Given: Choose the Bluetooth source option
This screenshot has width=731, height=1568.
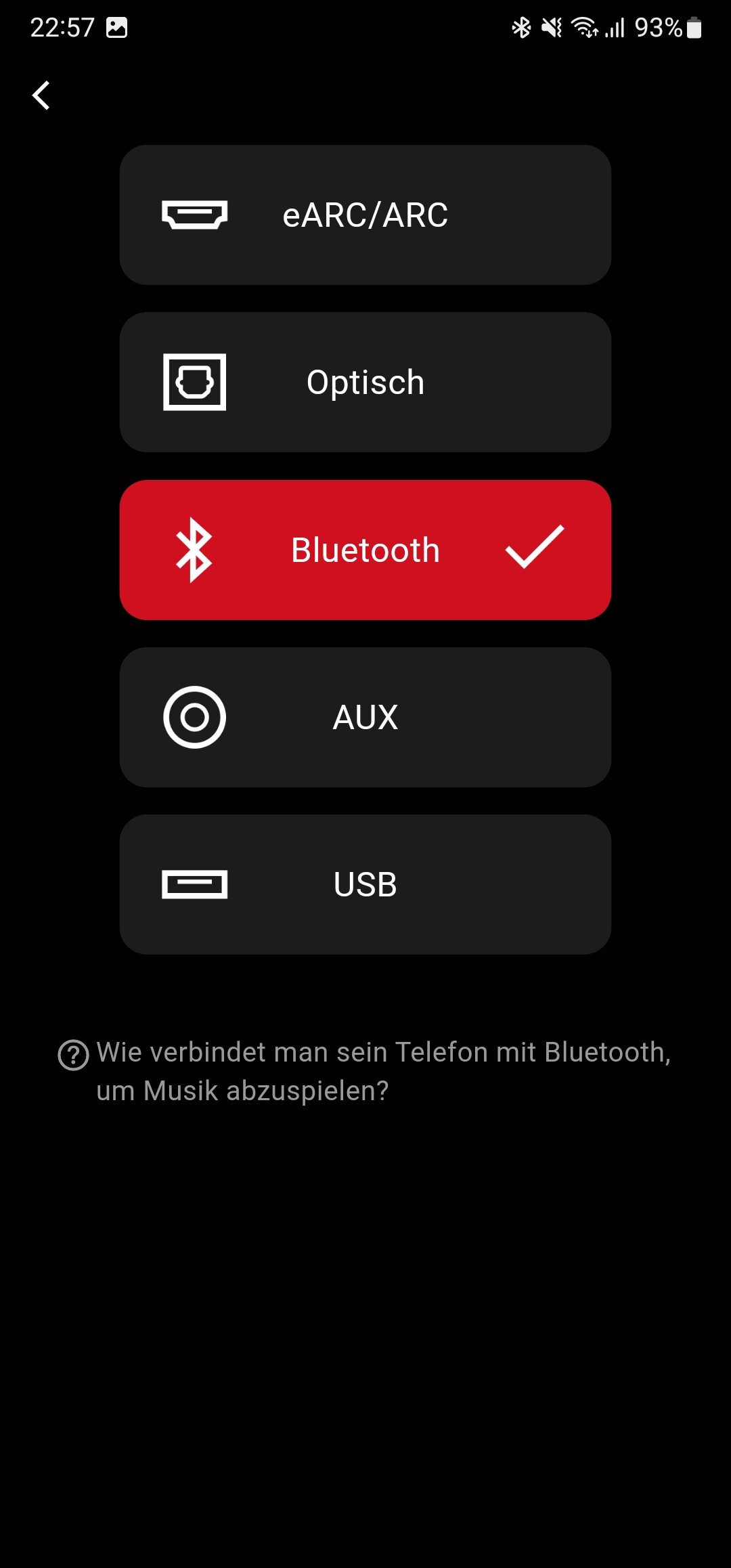Looking at the screenshot, I should tap(365, 550).
